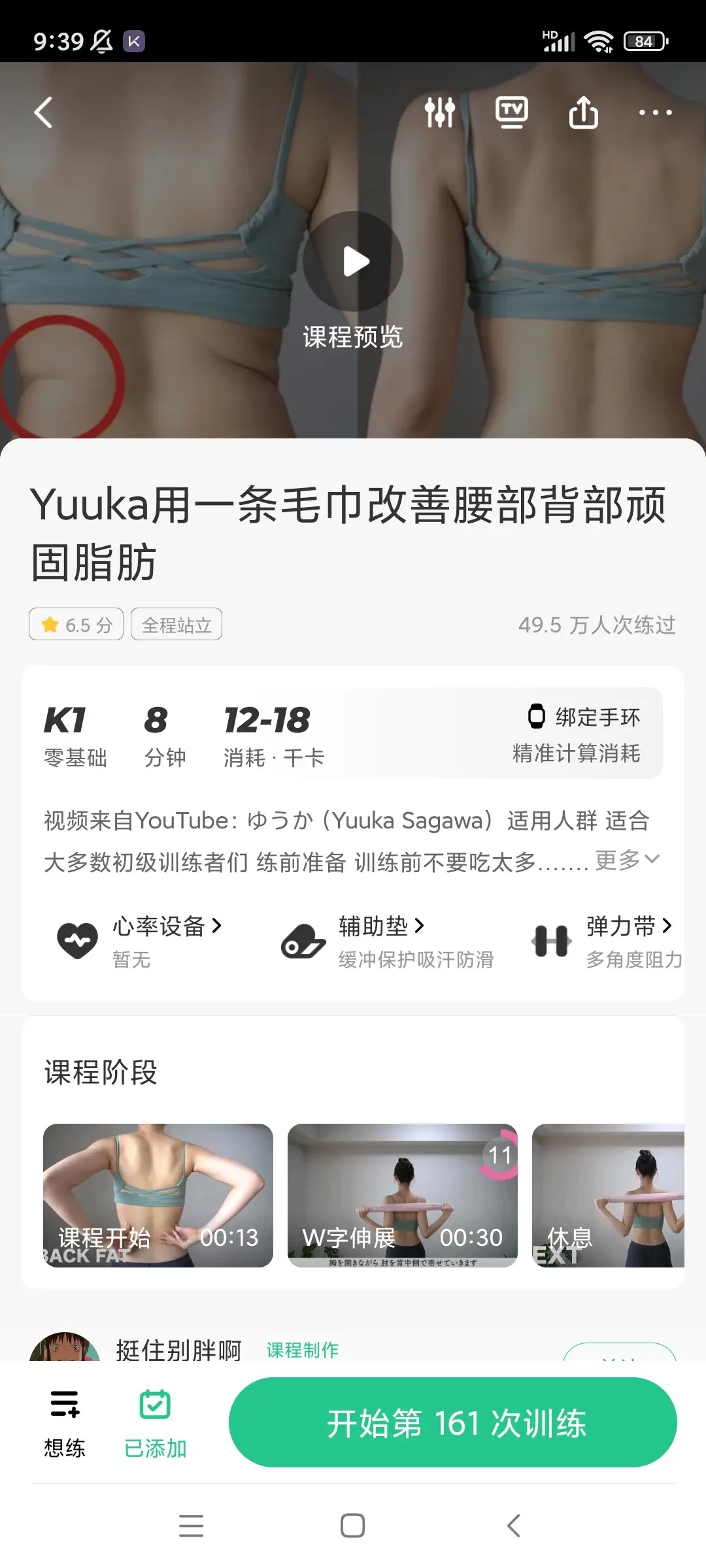Open the 课程开始 stage thumbnail

click(158, 1196)
